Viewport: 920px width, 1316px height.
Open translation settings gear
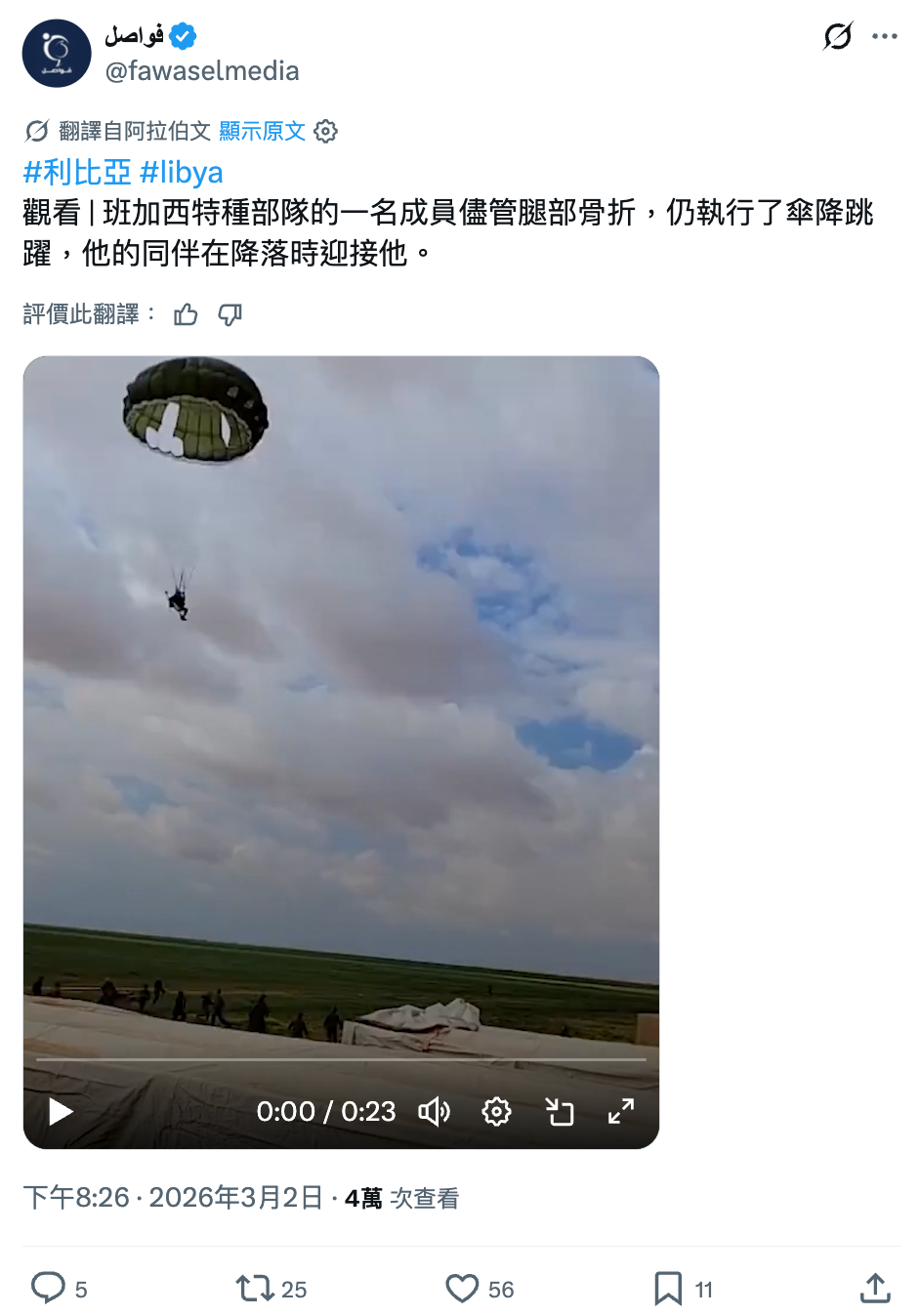(326, 131)
